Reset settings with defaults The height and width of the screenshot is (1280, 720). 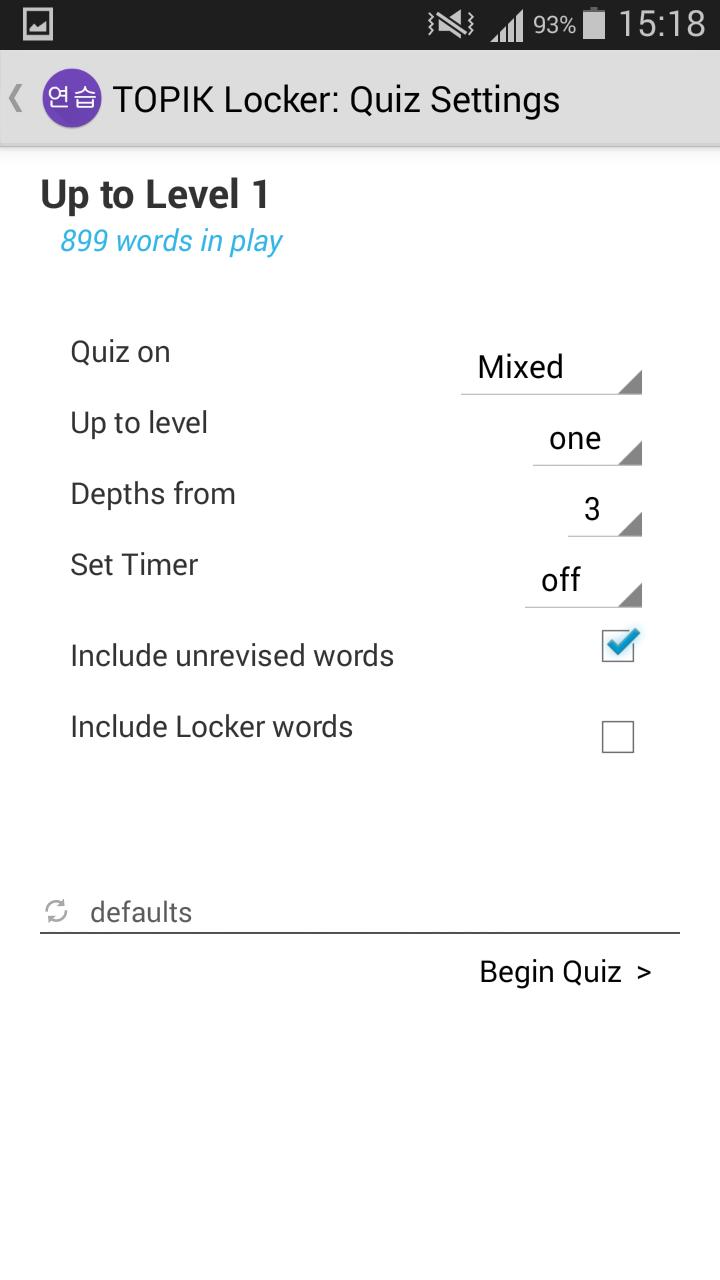pyautogui.click(x=141, y=911)
